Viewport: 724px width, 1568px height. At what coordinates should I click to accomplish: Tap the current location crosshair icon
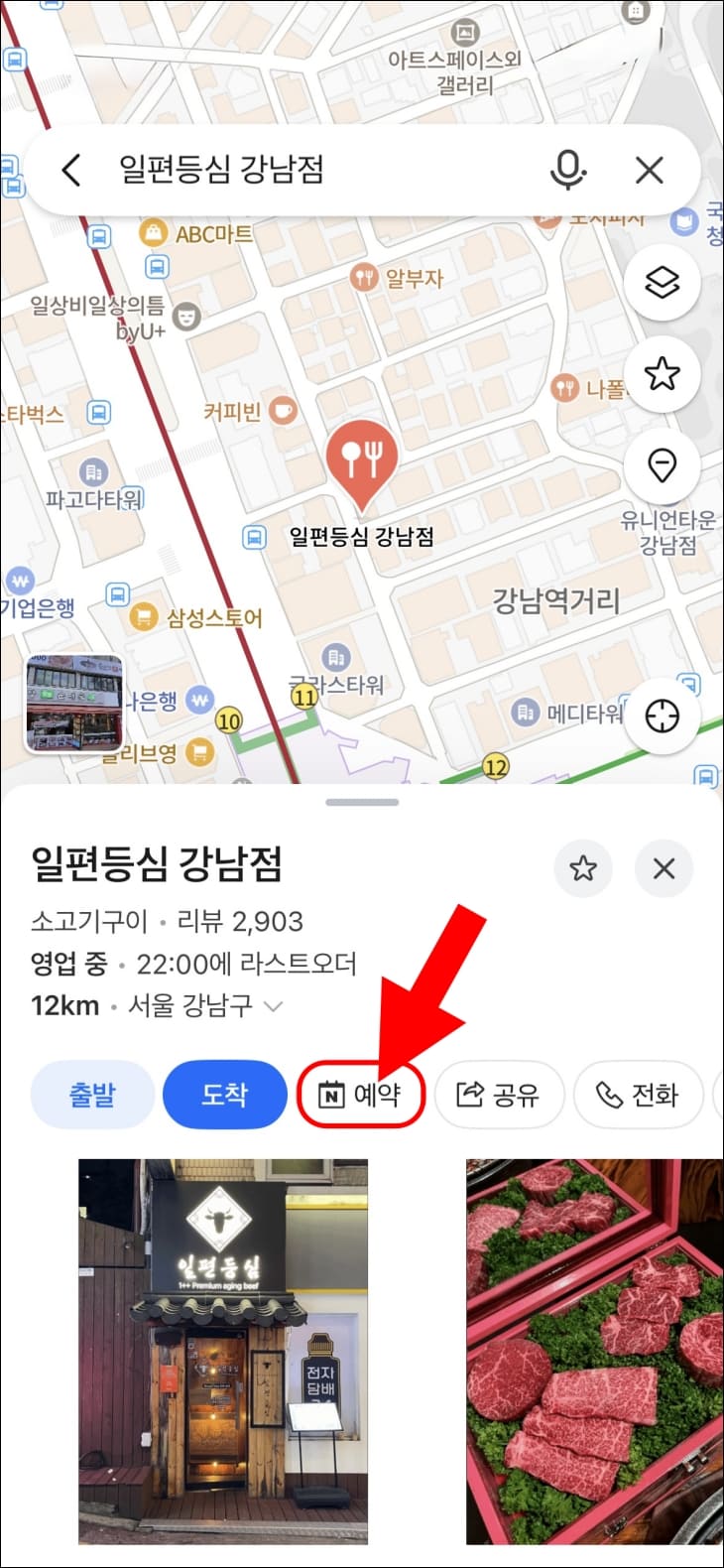(662, 715)
